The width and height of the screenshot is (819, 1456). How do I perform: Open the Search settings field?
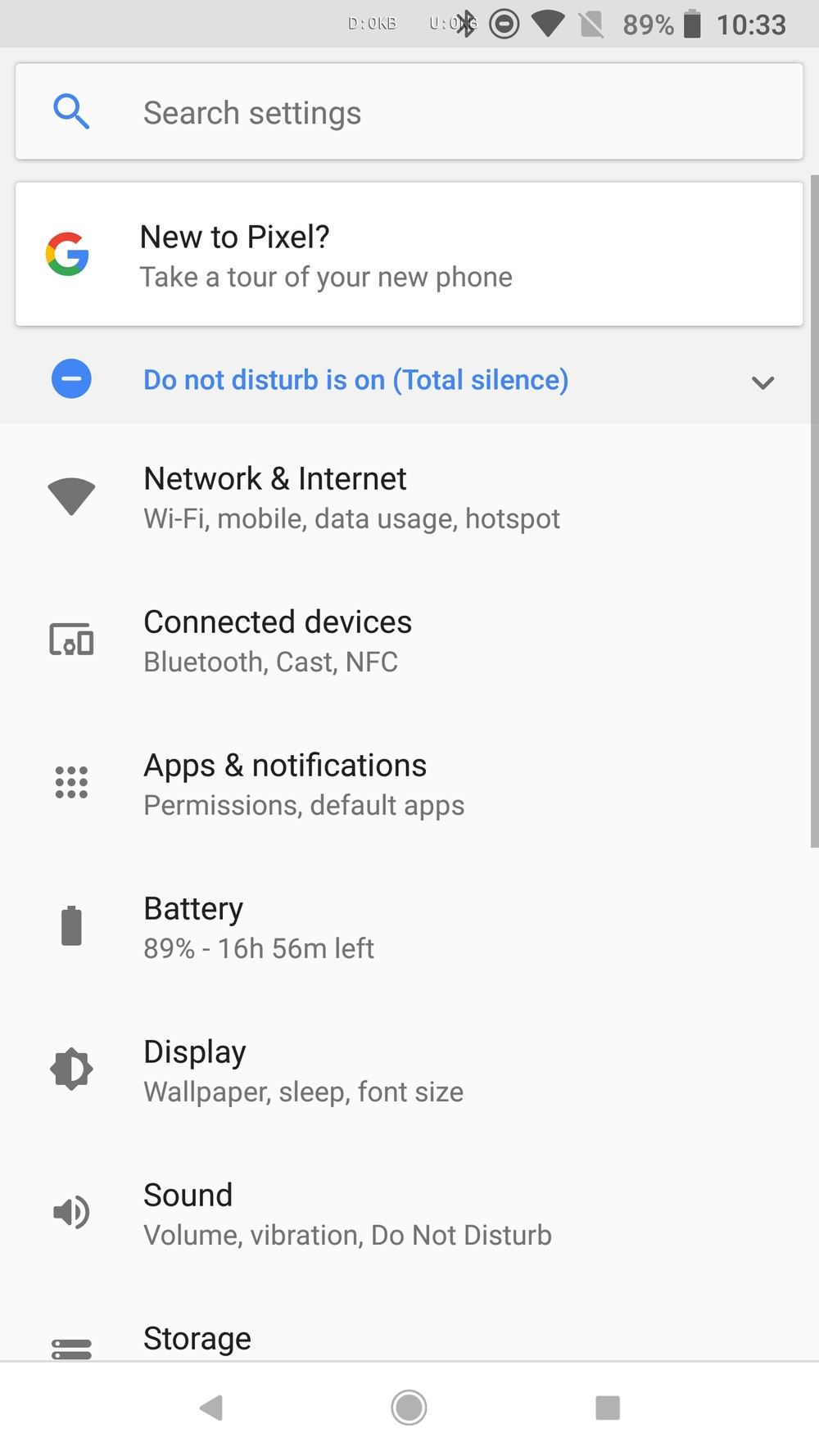click(x=409, y=112)
